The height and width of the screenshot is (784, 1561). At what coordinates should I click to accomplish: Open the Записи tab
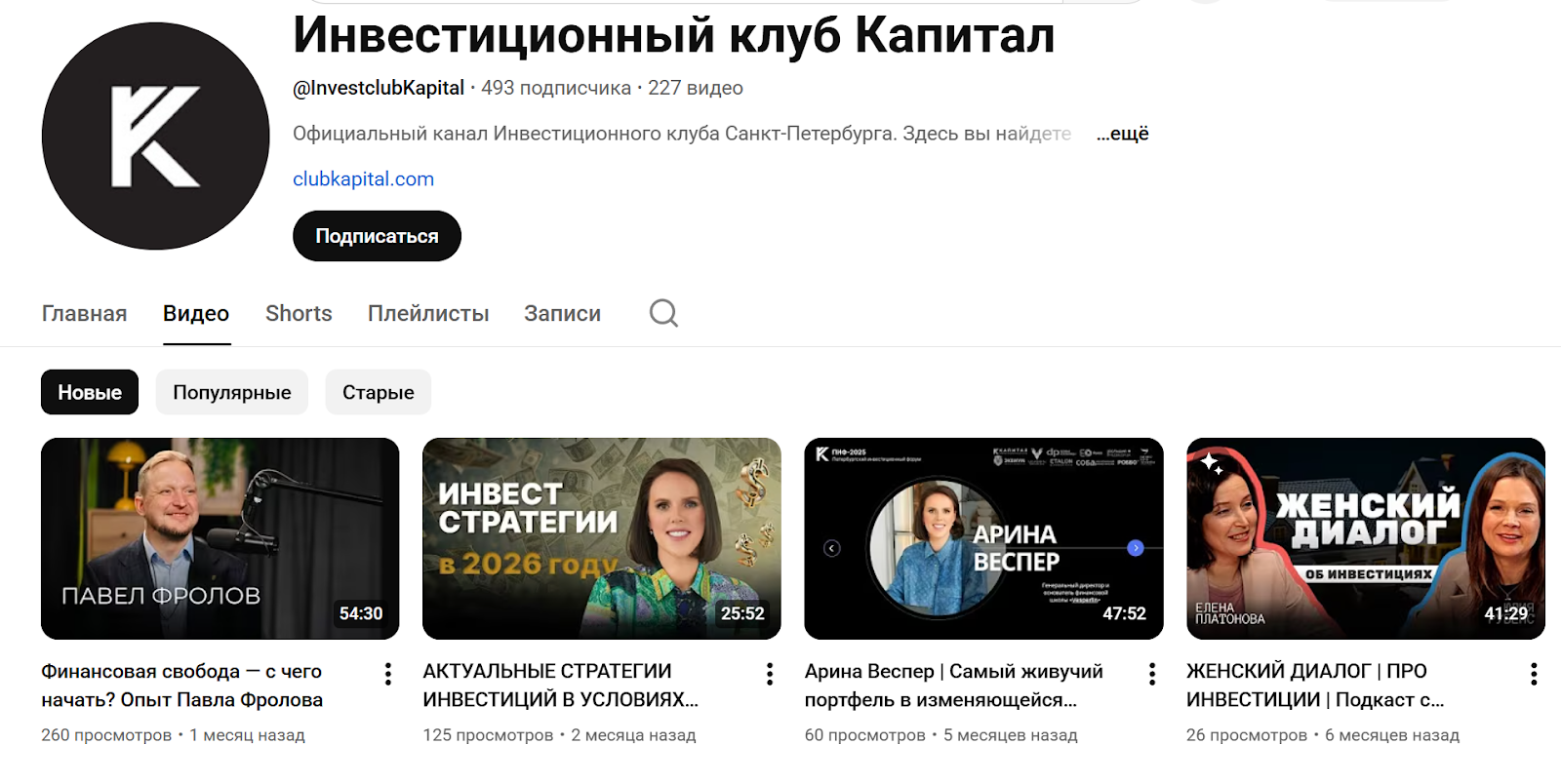562,313
